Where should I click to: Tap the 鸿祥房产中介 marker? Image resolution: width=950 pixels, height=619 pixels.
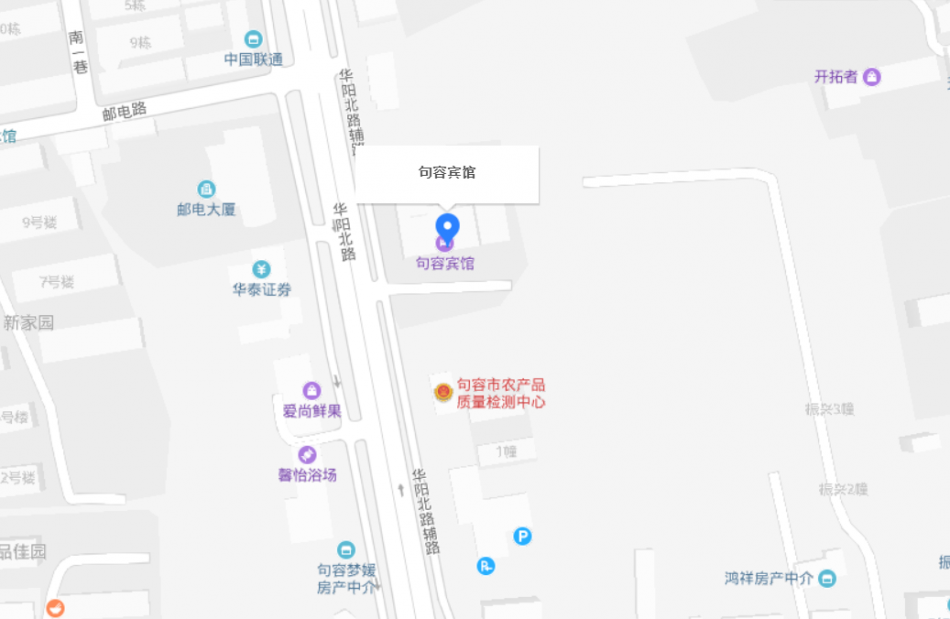tap(827, 578)
